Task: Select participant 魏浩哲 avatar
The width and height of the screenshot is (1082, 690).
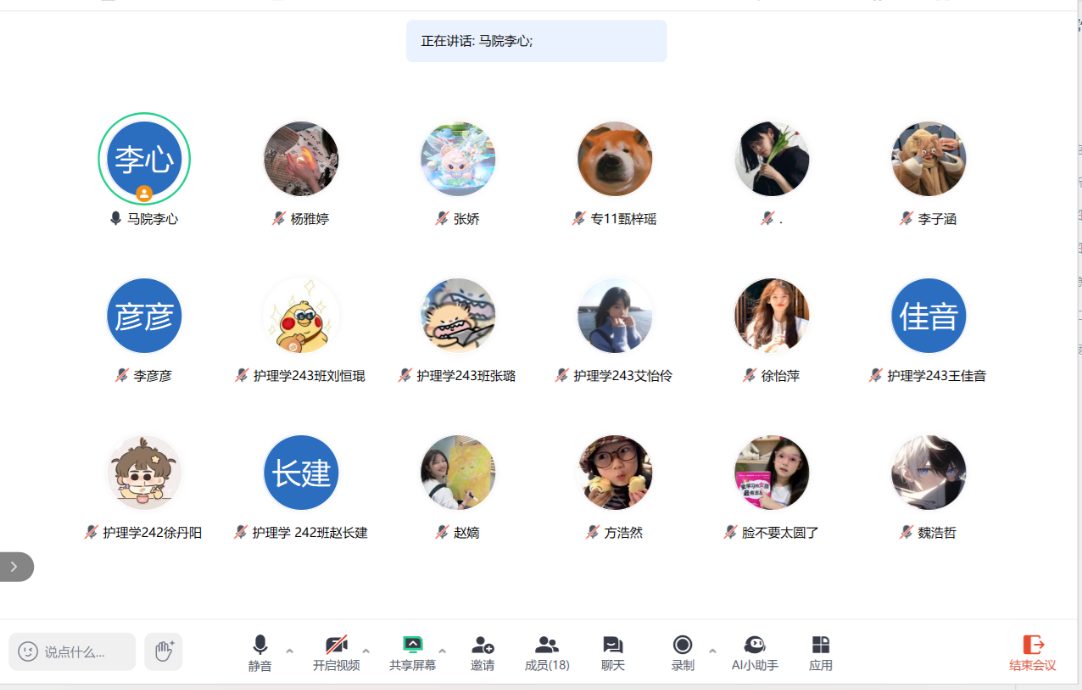Action: [x=929, y=473]
